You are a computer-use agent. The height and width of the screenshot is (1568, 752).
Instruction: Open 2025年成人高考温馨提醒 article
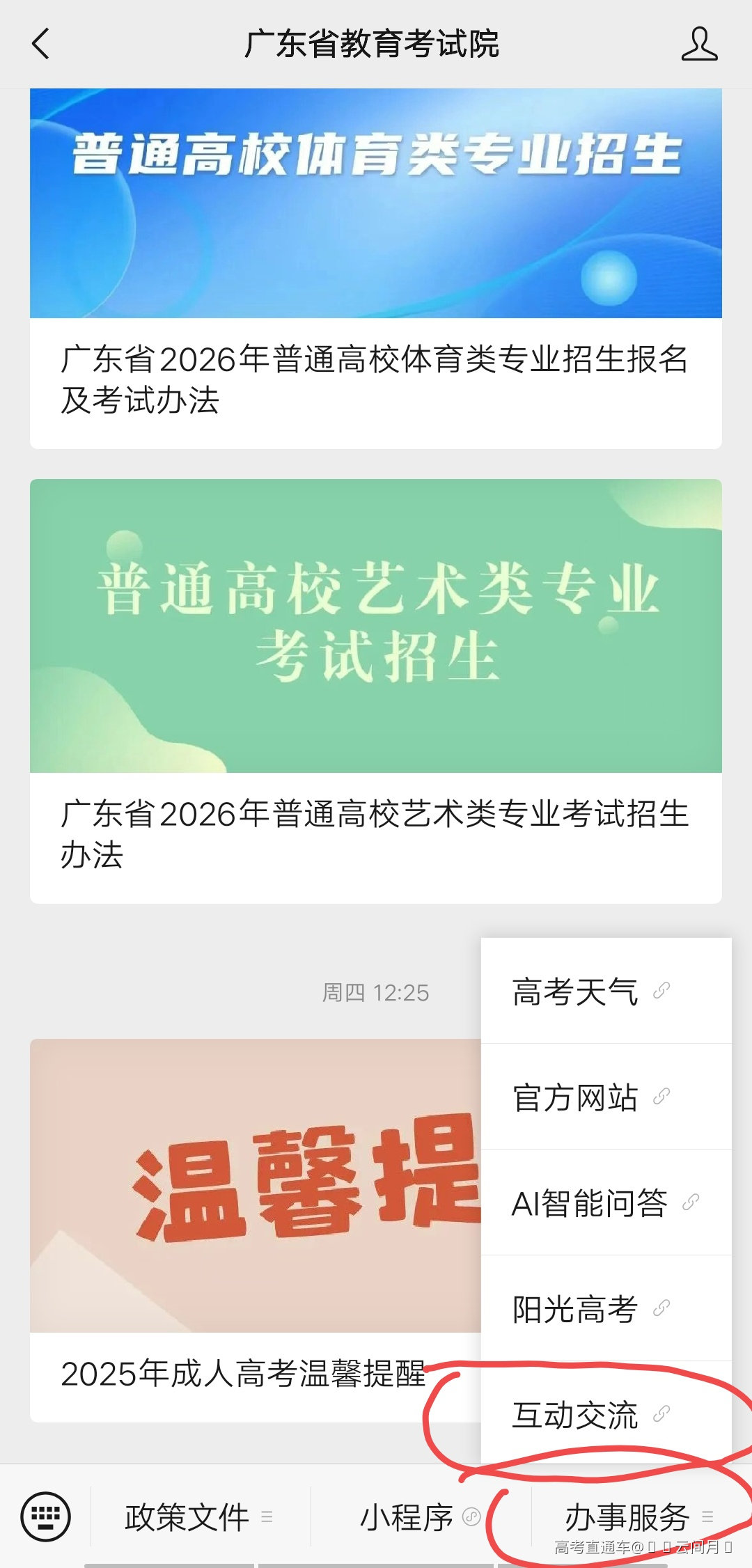pyautogui.click(x=244, y=1374)
